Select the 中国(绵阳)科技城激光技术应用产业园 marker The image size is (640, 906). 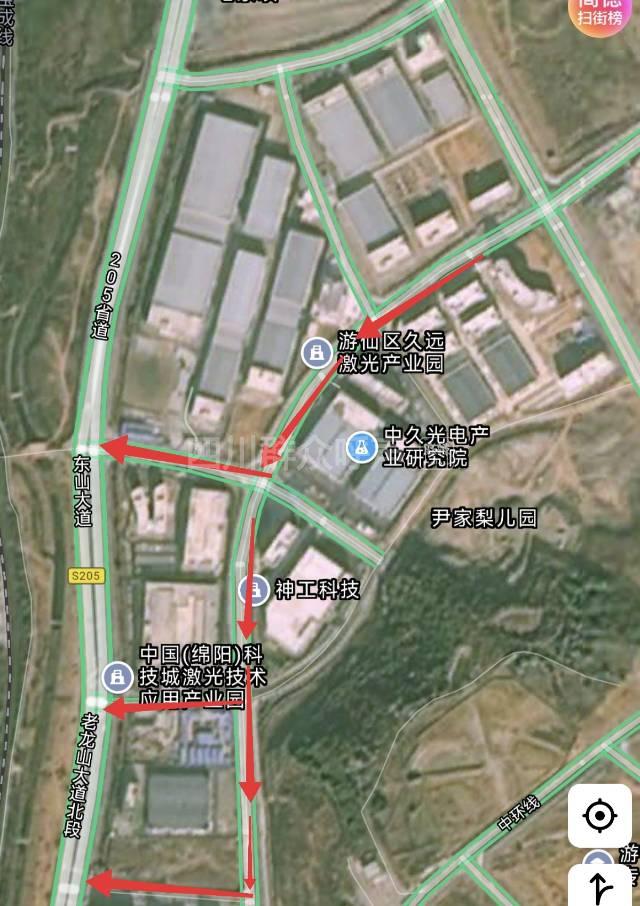click(x=118, y=677)
